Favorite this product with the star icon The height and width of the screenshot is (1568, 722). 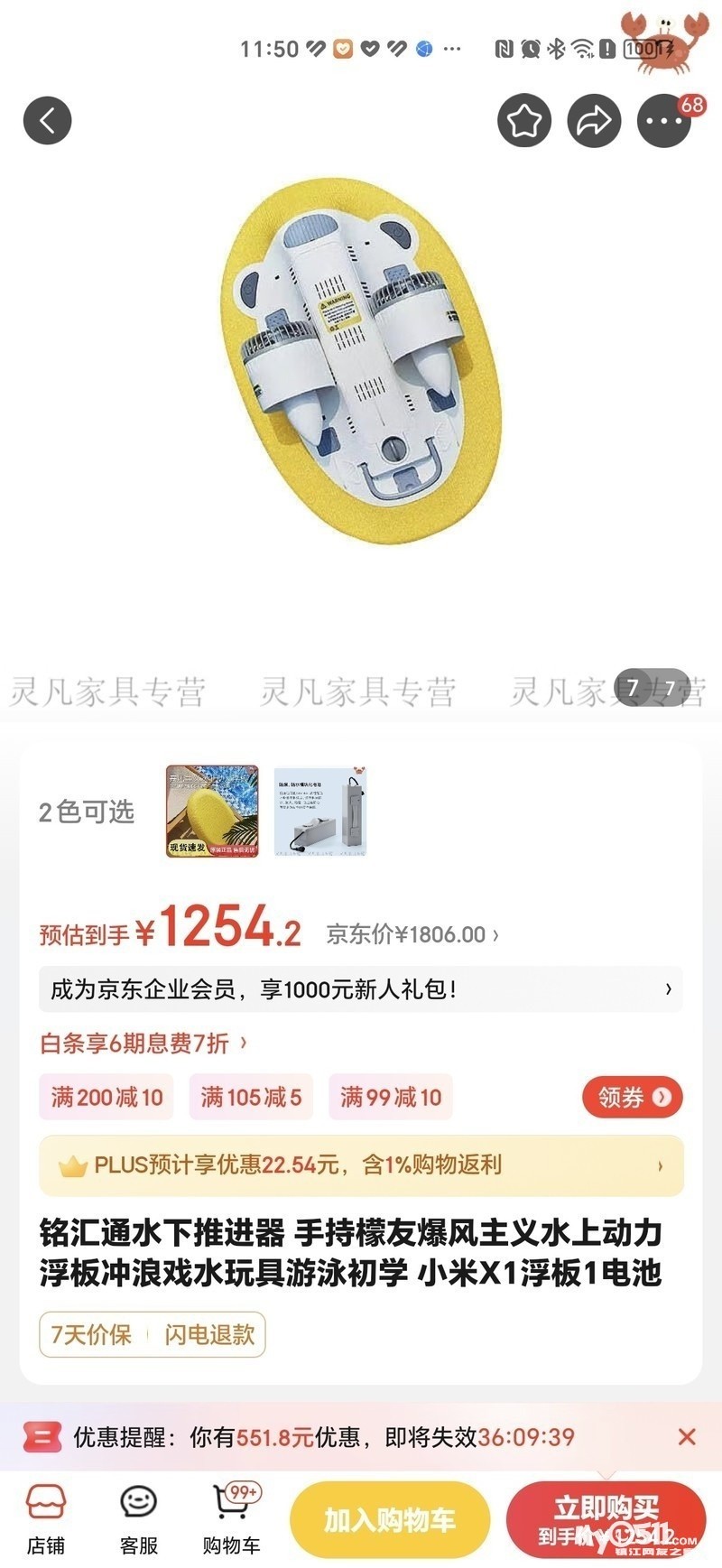pyautogui.click(x=524, y=120)
